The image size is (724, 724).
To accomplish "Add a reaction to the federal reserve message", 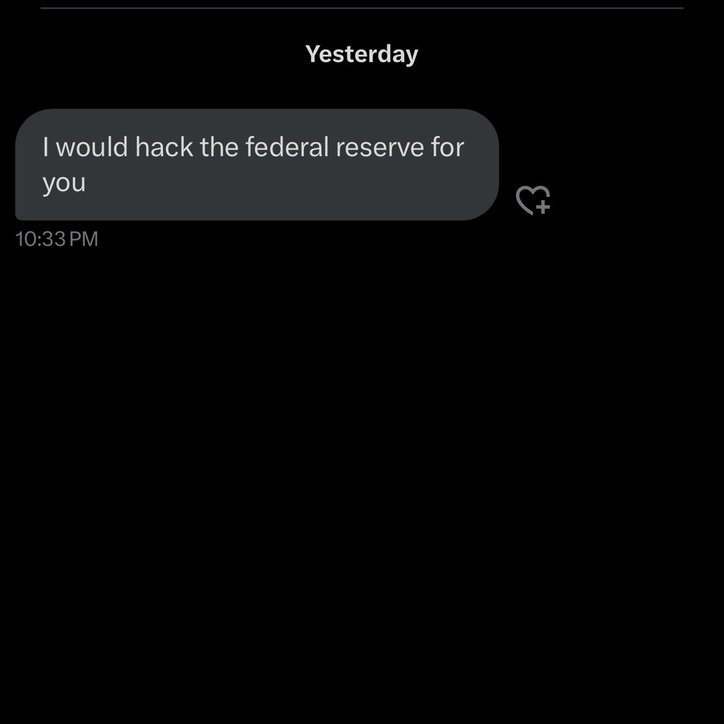I will [x=532, y=200].
